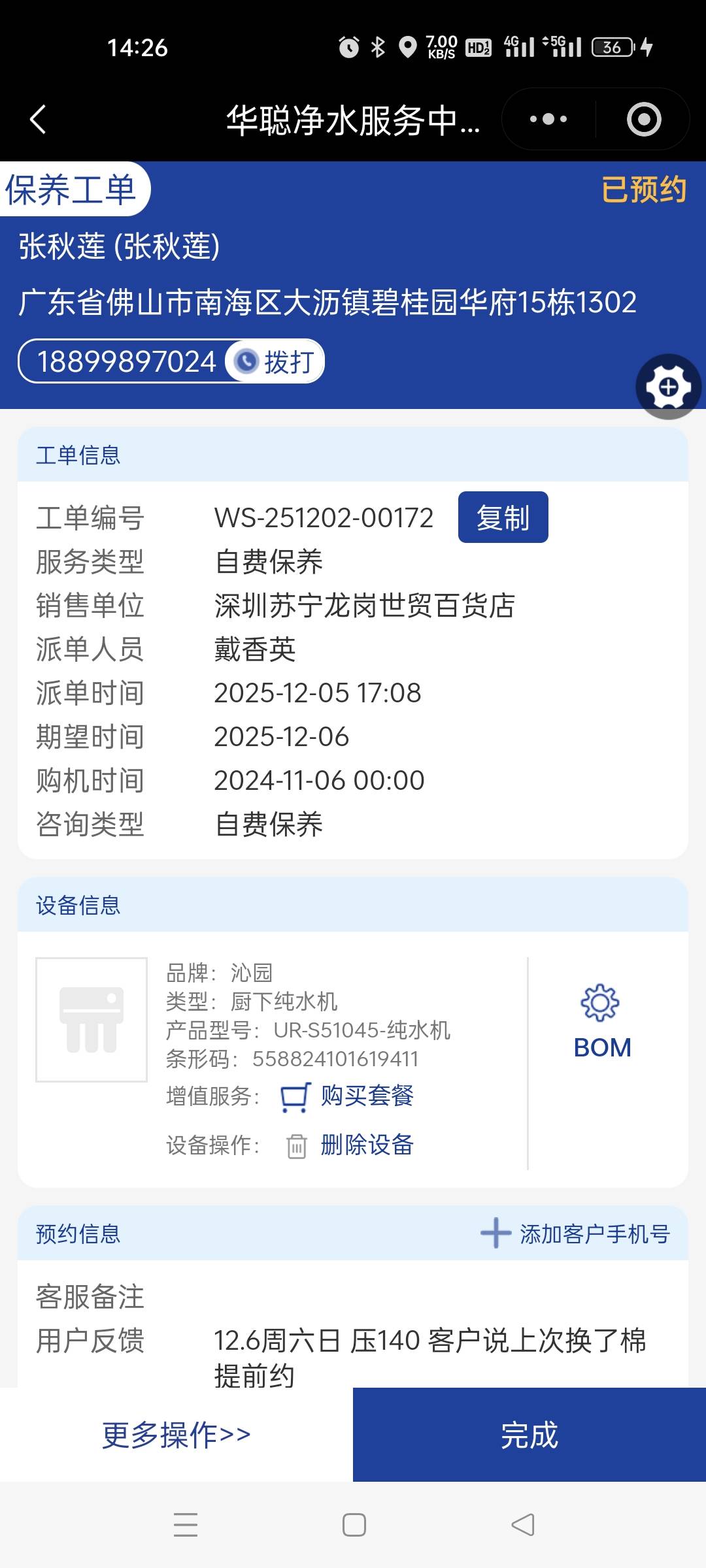This screenshot has width=706, height=1568.
Task: Tap the floating gear plus button
Action: (x=668, y=387)
